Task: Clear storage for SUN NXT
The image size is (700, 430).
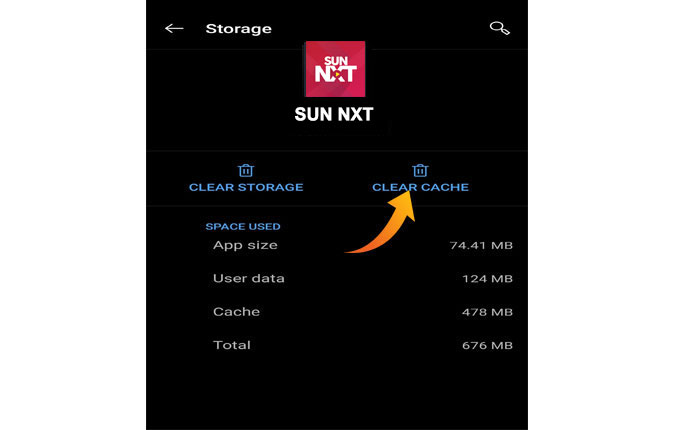Action: [x=246, y=179]
